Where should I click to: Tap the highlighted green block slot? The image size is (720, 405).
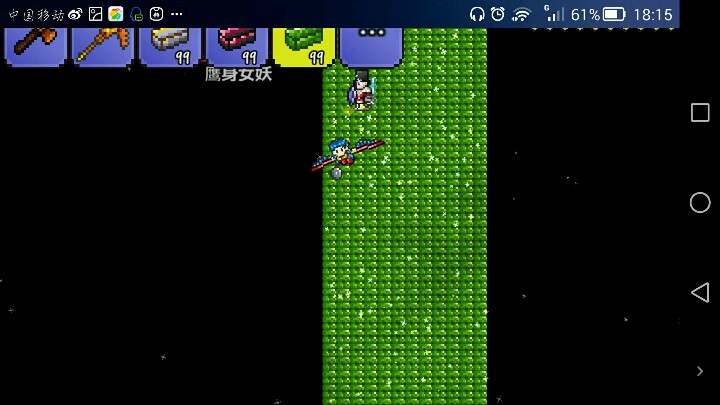[304, 45]
